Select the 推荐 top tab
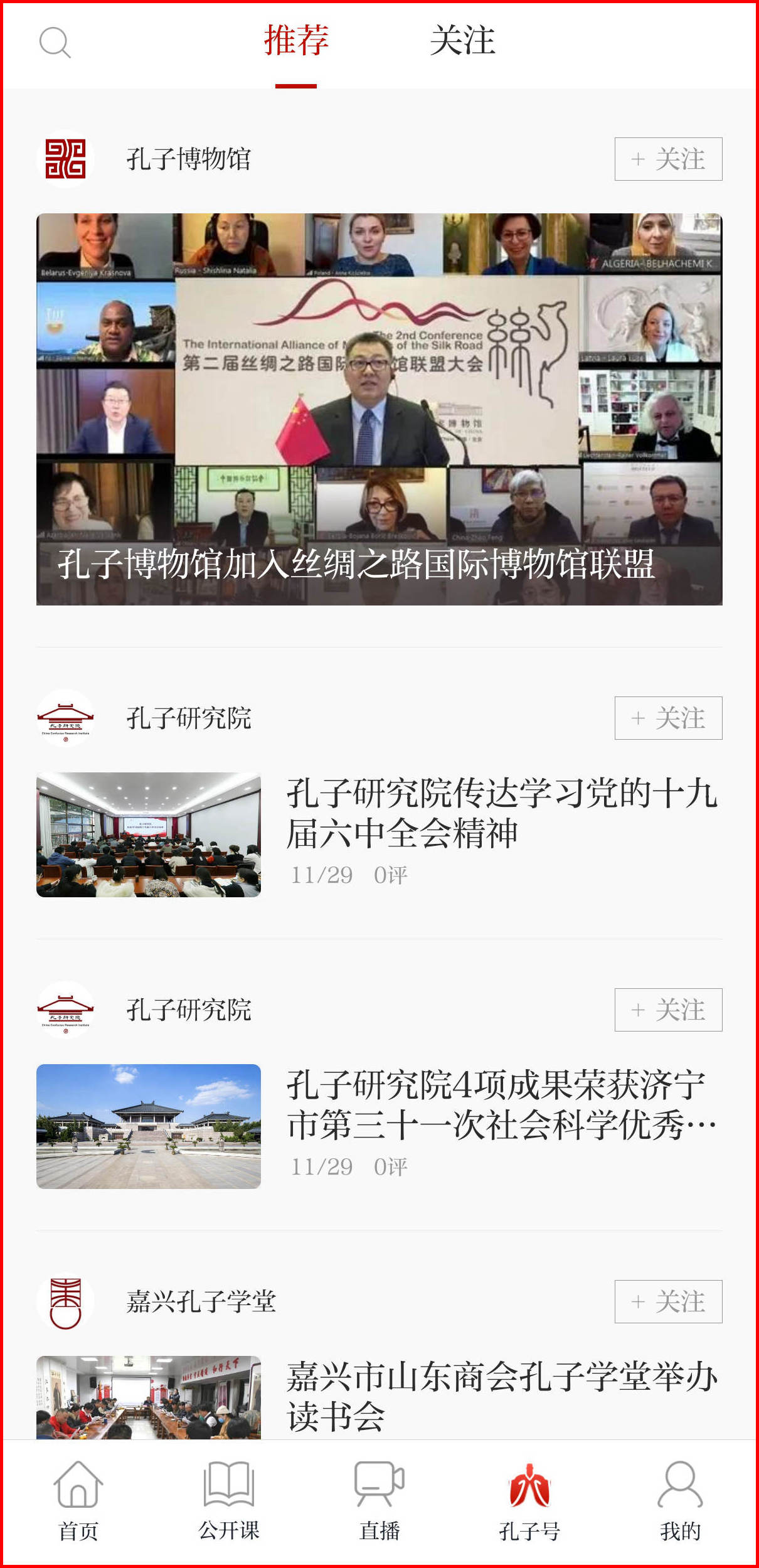The width and height of the screenshot is (759, 1568). tap(296, 41)
